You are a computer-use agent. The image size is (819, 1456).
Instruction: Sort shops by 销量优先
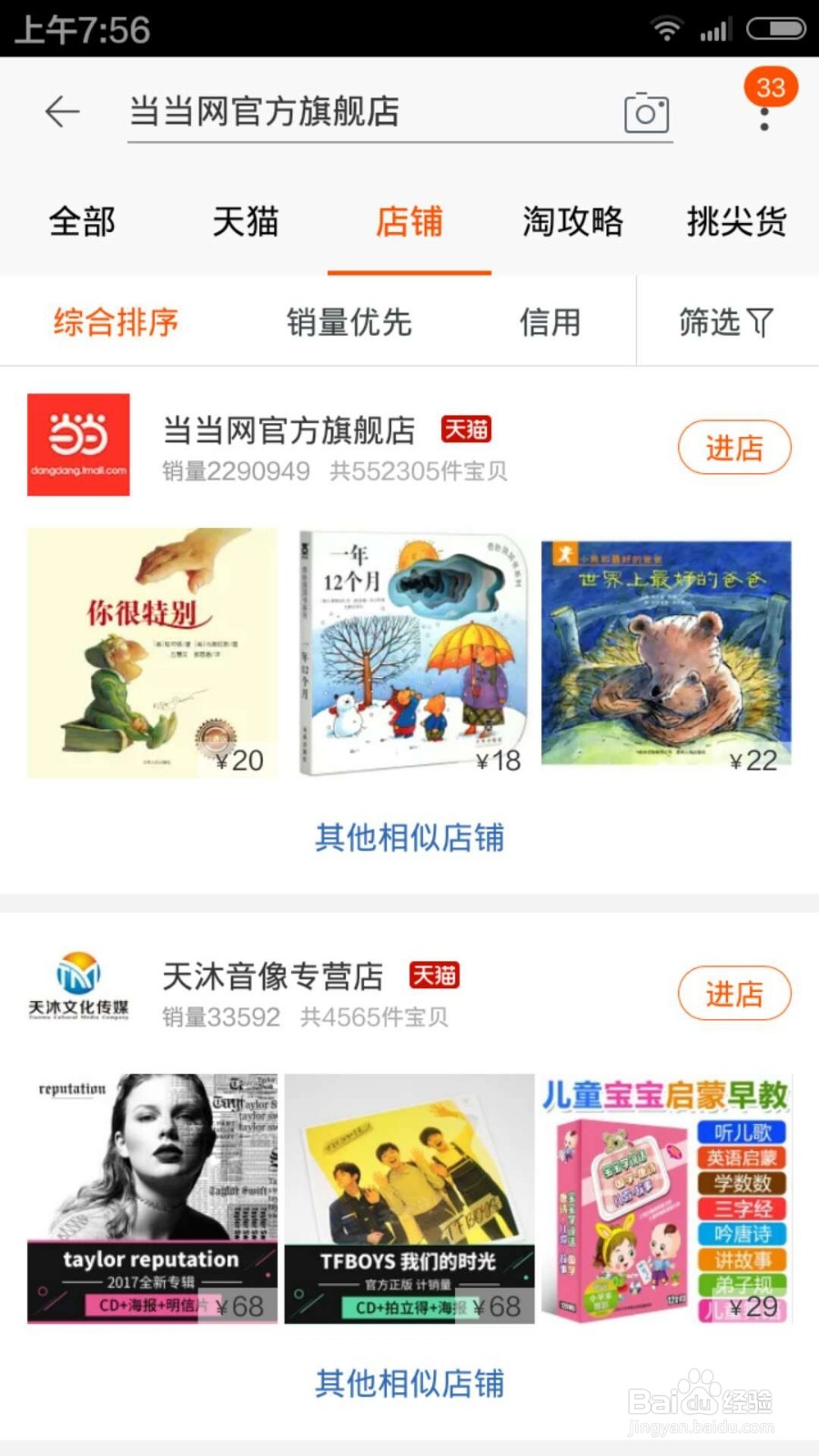tap(349, 321)
